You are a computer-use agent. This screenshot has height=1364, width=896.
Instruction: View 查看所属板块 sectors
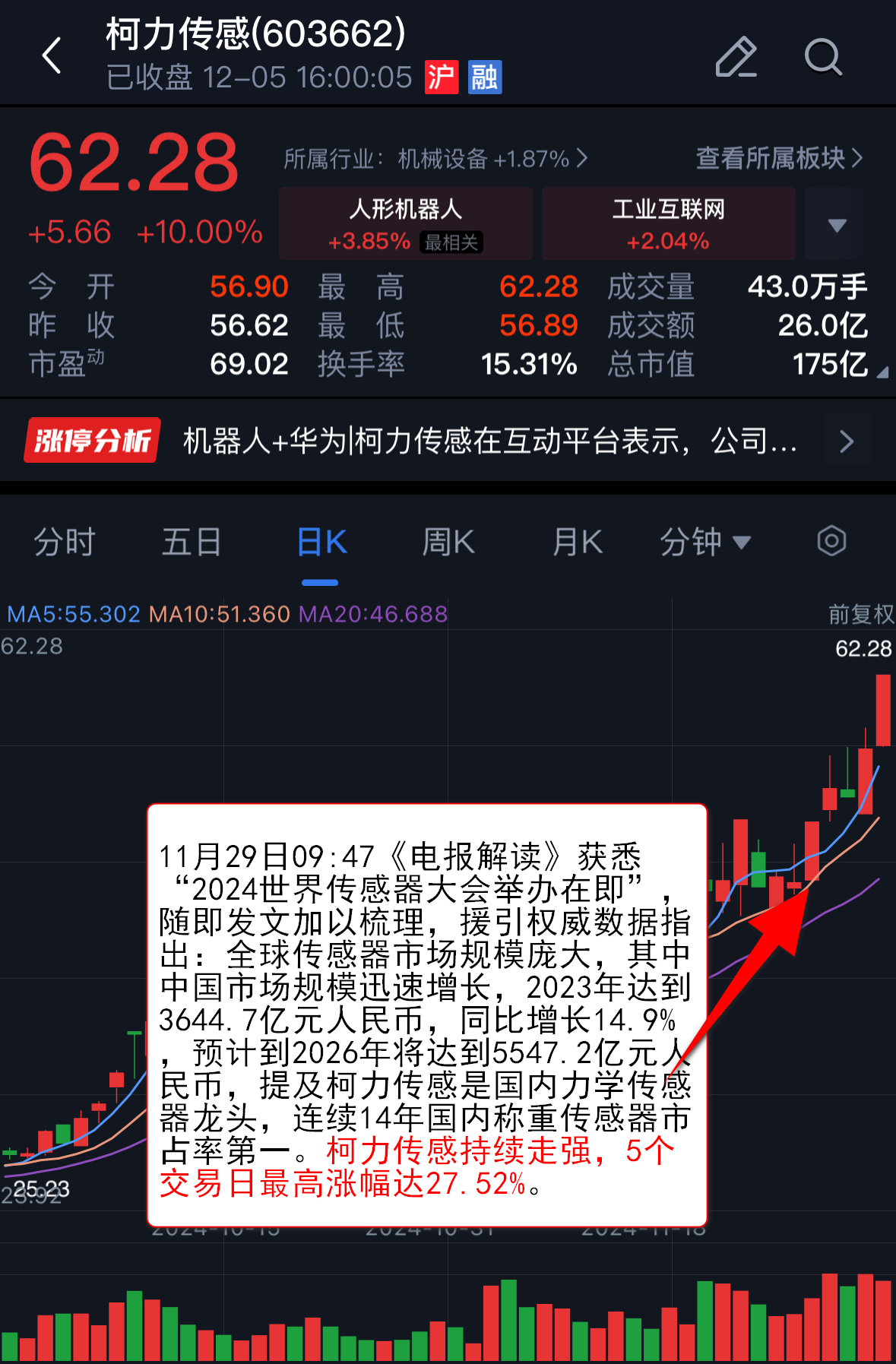point(779,158)
